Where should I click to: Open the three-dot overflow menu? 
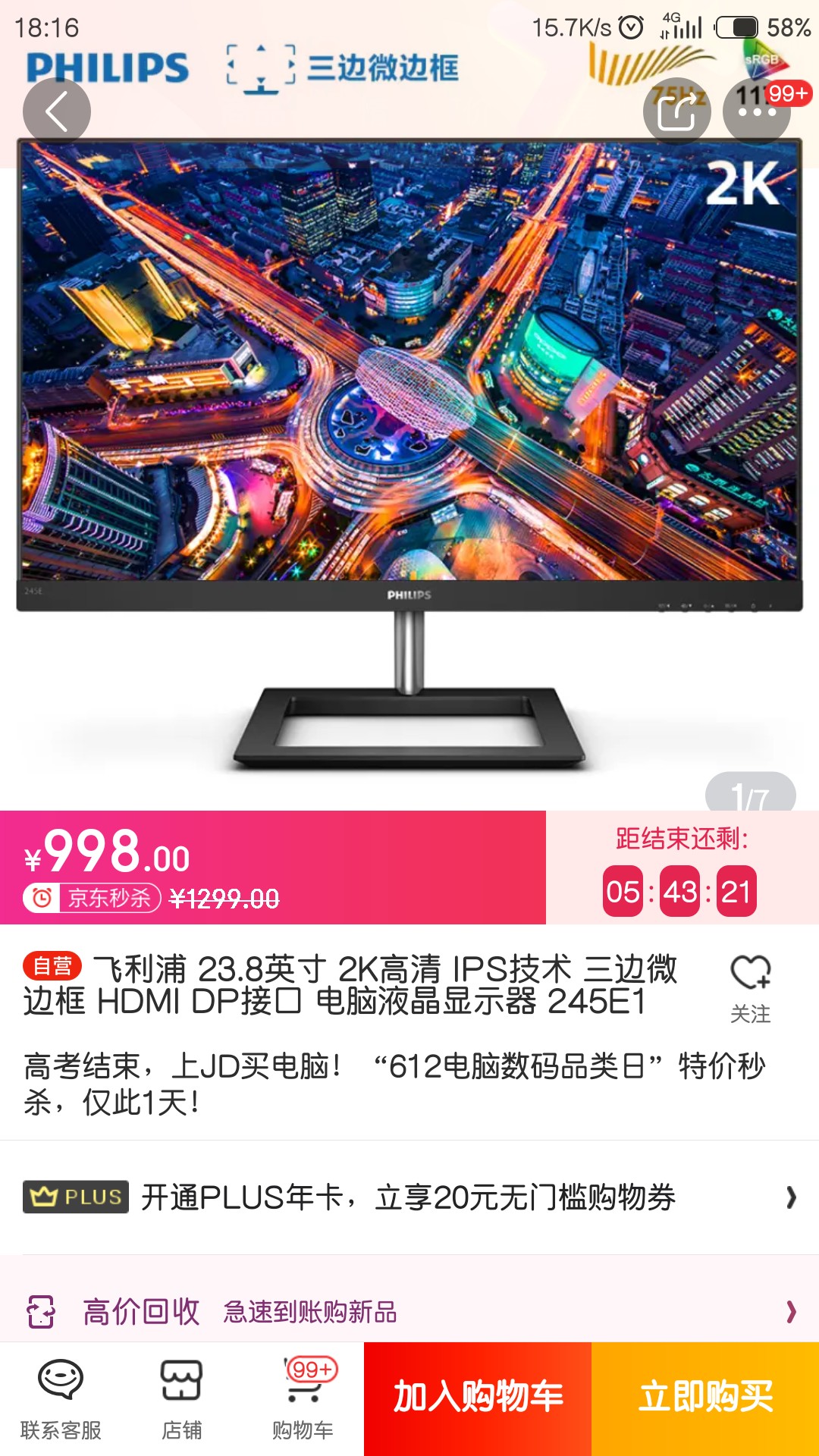(x=756, y=111)
